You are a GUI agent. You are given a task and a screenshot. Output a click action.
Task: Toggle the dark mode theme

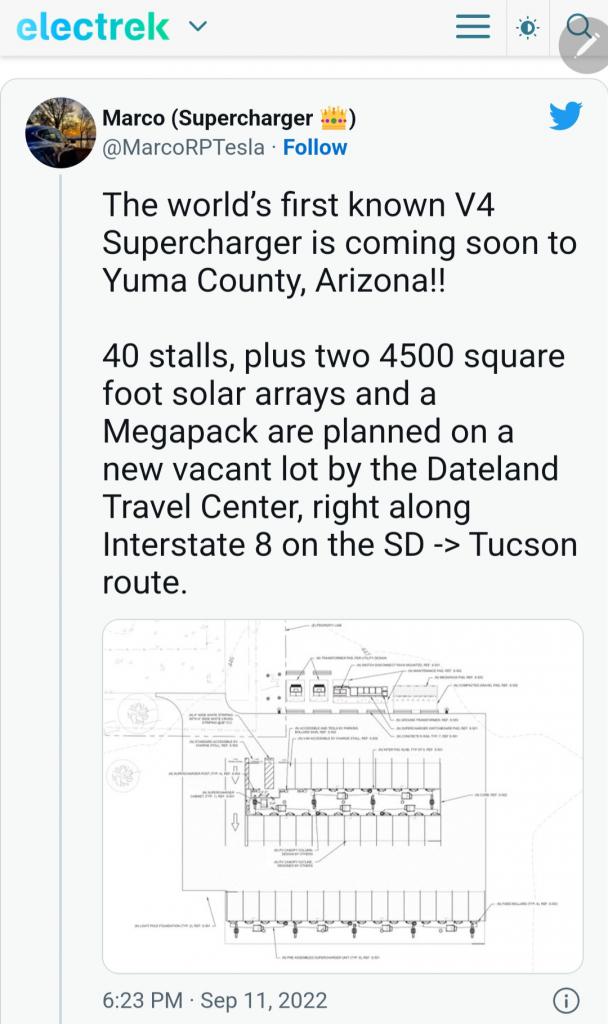pos(527,28)
